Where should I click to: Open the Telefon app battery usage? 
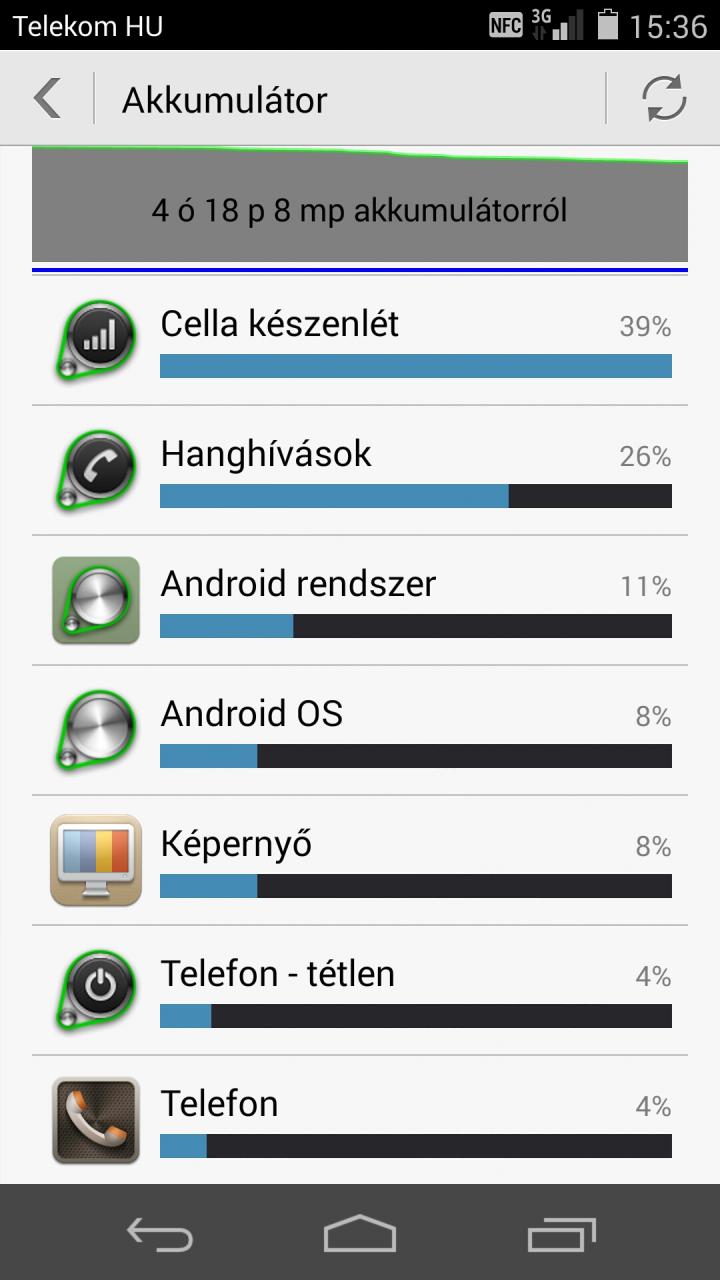coord(360,1120)
